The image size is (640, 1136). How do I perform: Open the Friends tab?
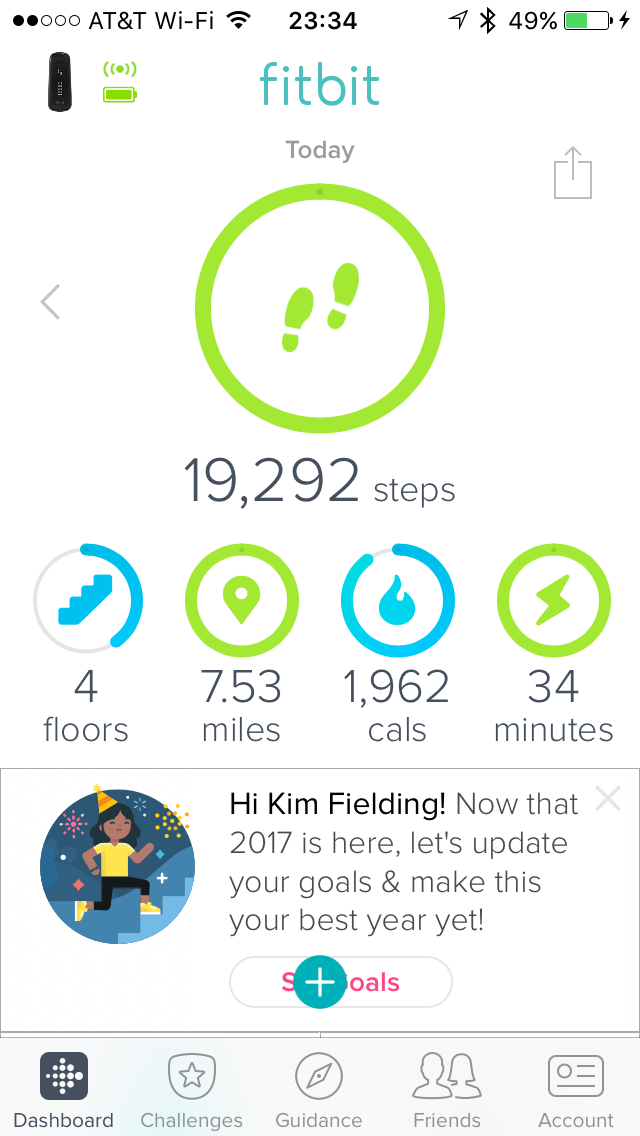tap(446, 1090)
